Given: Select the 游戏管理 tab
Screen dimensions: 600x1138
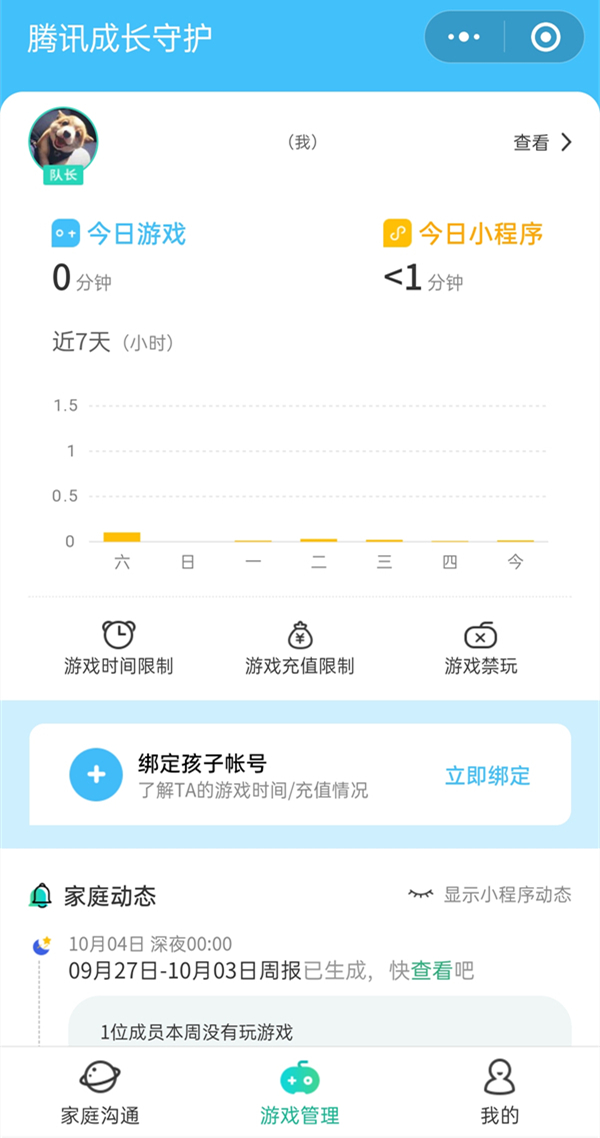Looking at the screenshot, I should click(x=300, y=1092).
